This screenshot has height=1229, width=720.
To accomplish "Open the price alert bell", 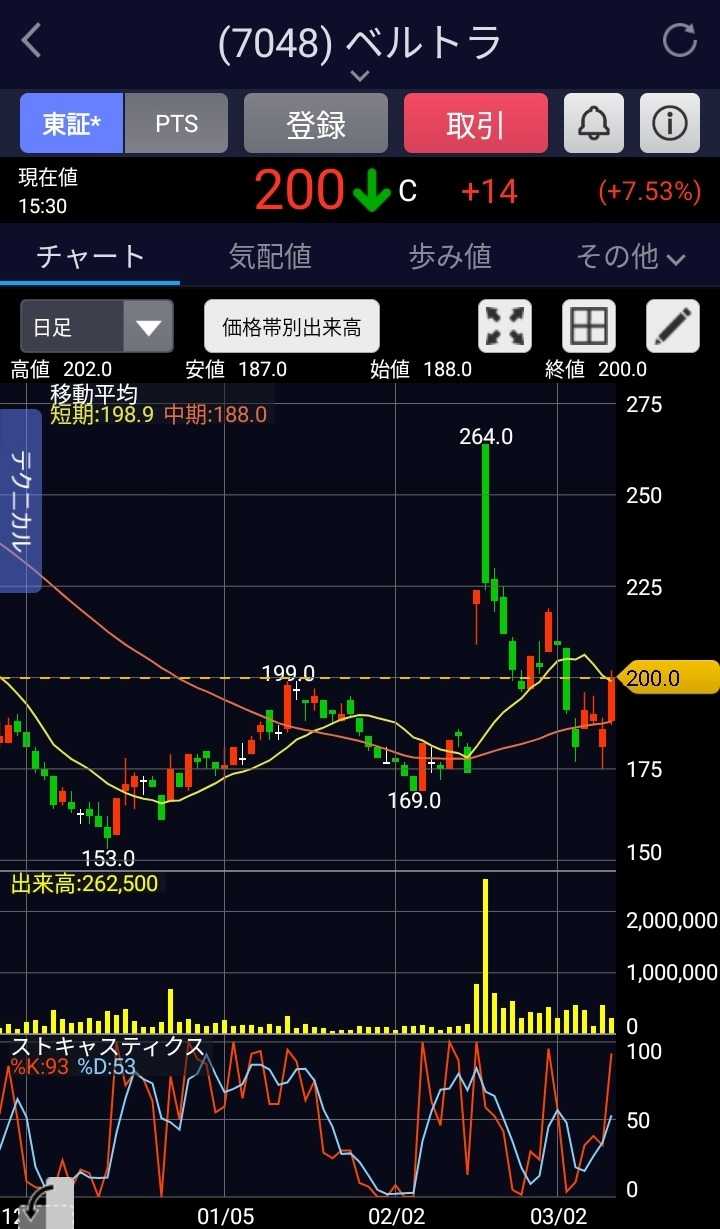I will pyautogui.click(x=594, y=124).
